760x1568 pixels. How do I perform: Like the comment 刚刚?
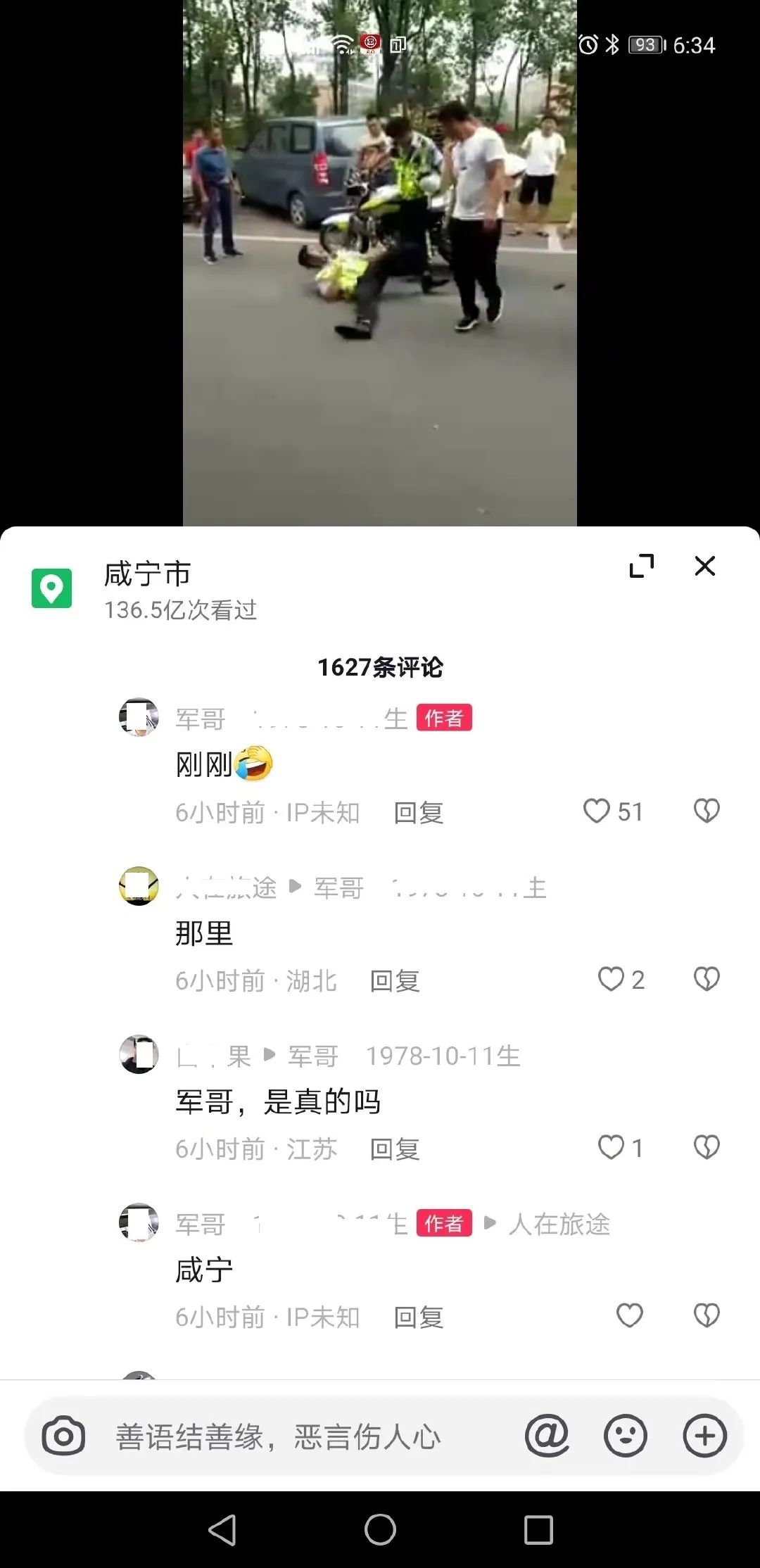pos(597,811)
